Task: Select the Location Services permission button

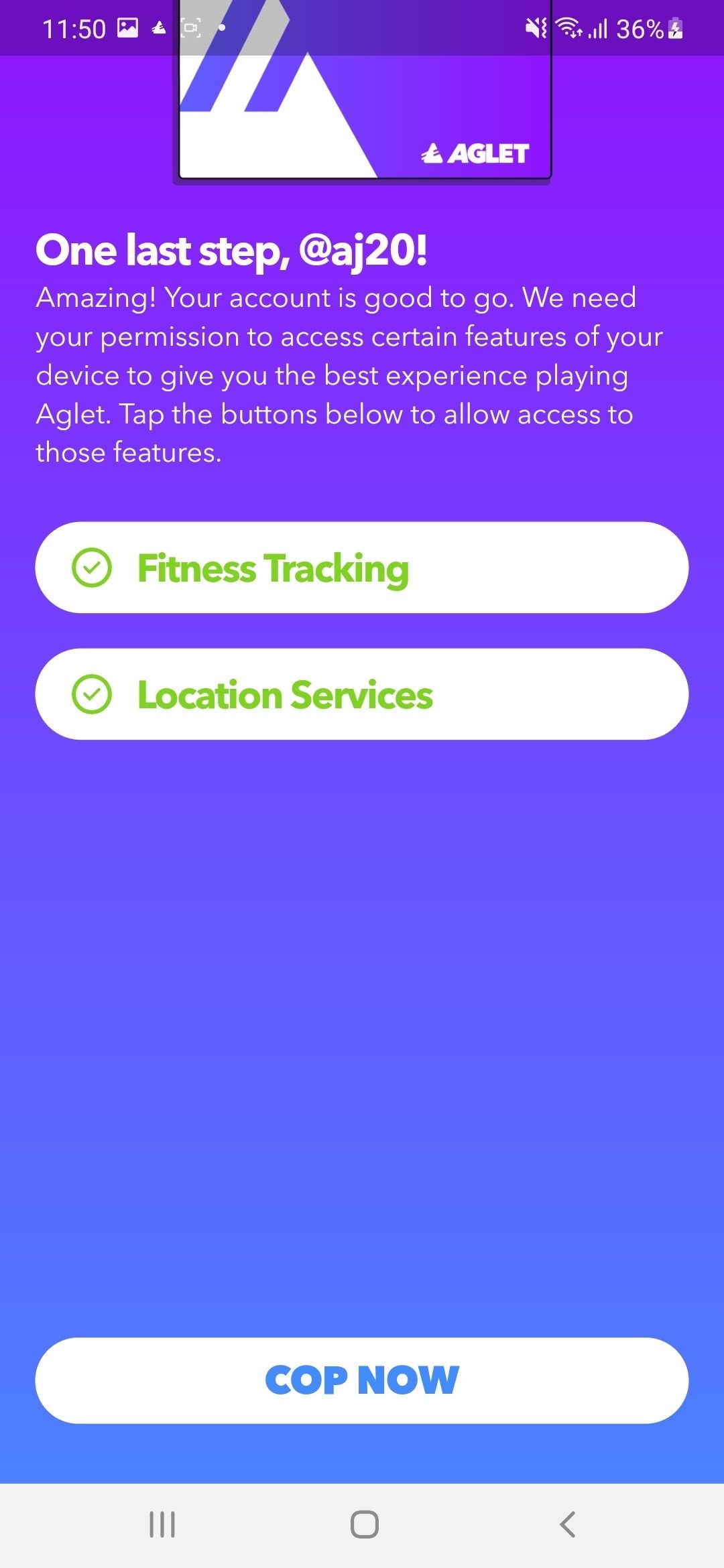Action: pos(361,694)
